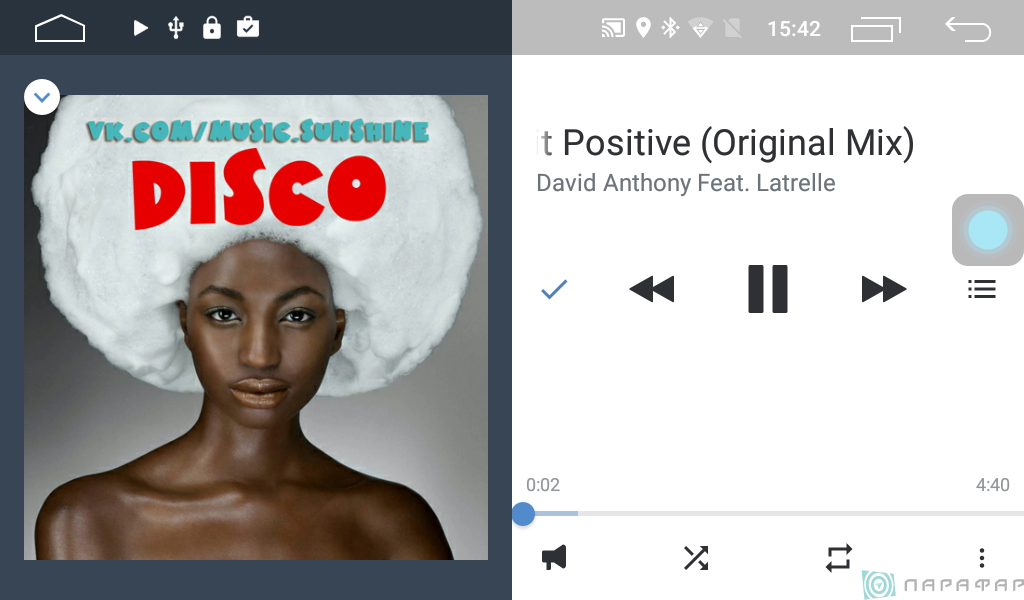Viewport: 1024px width, 600px height.
Task: Go back using the system back arrow
Action: [967, 29]
